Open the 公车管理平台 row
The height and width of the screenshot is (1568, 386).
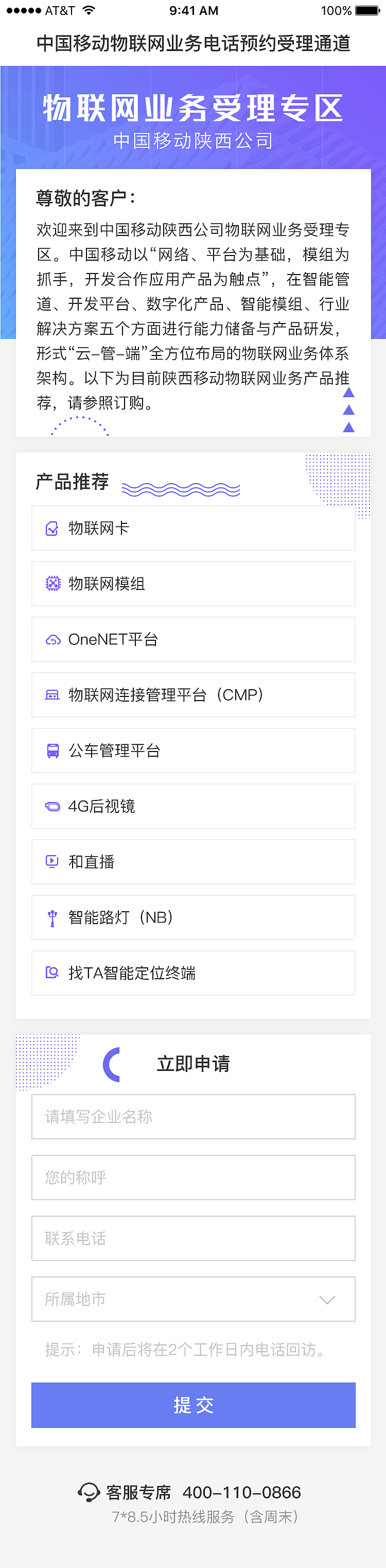point(194,751)
